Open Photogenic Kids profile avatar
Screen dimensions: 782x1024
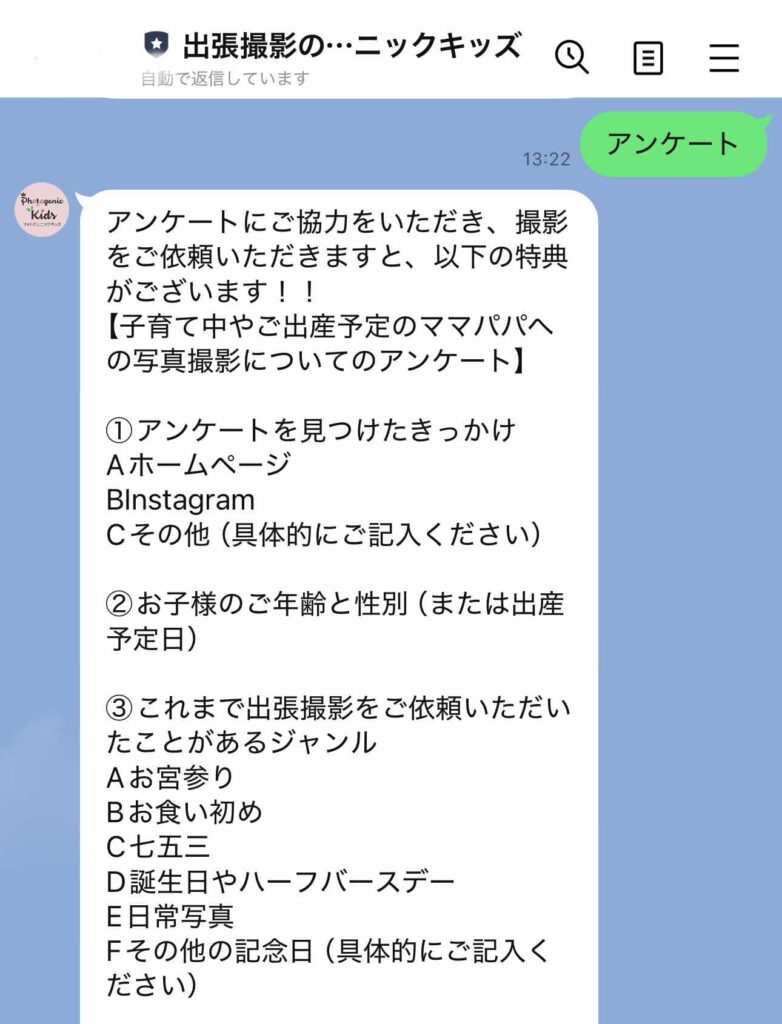(42, 209)
